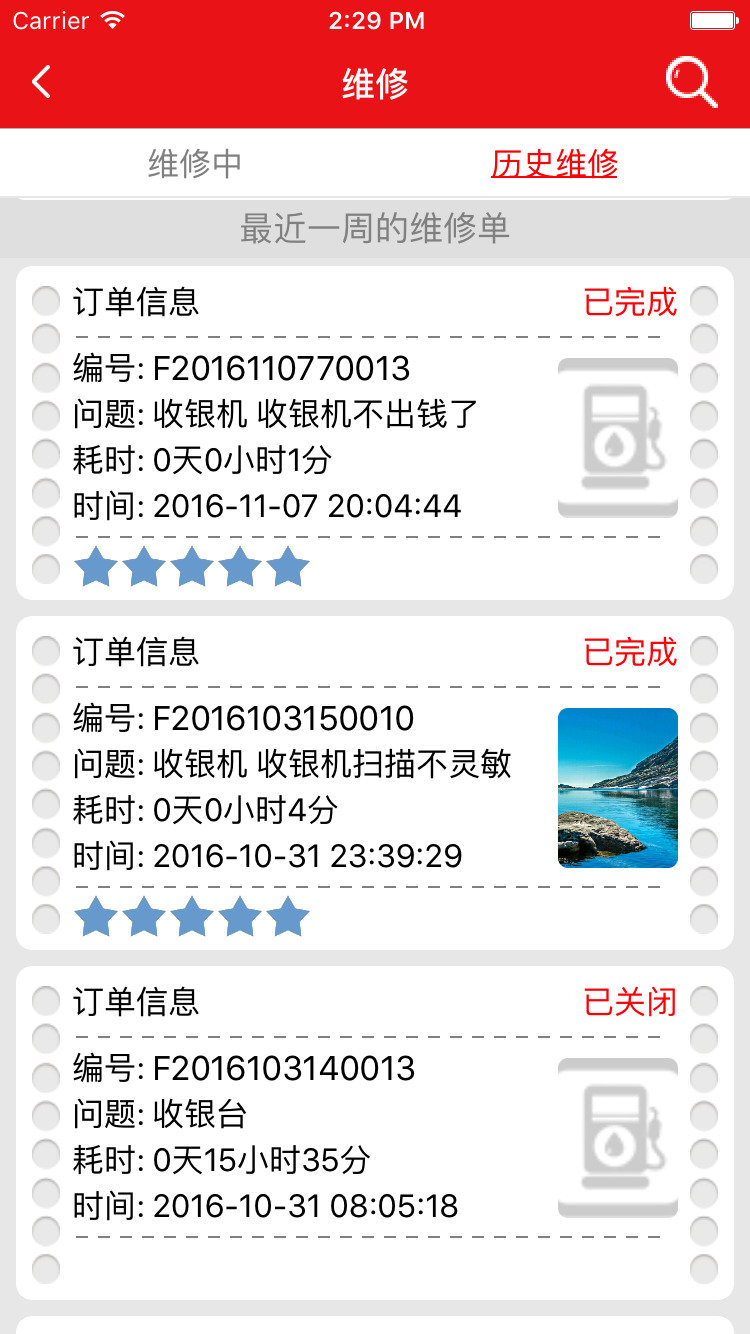
Task: Open the search magnifier icon
Action: coord(691,82)
